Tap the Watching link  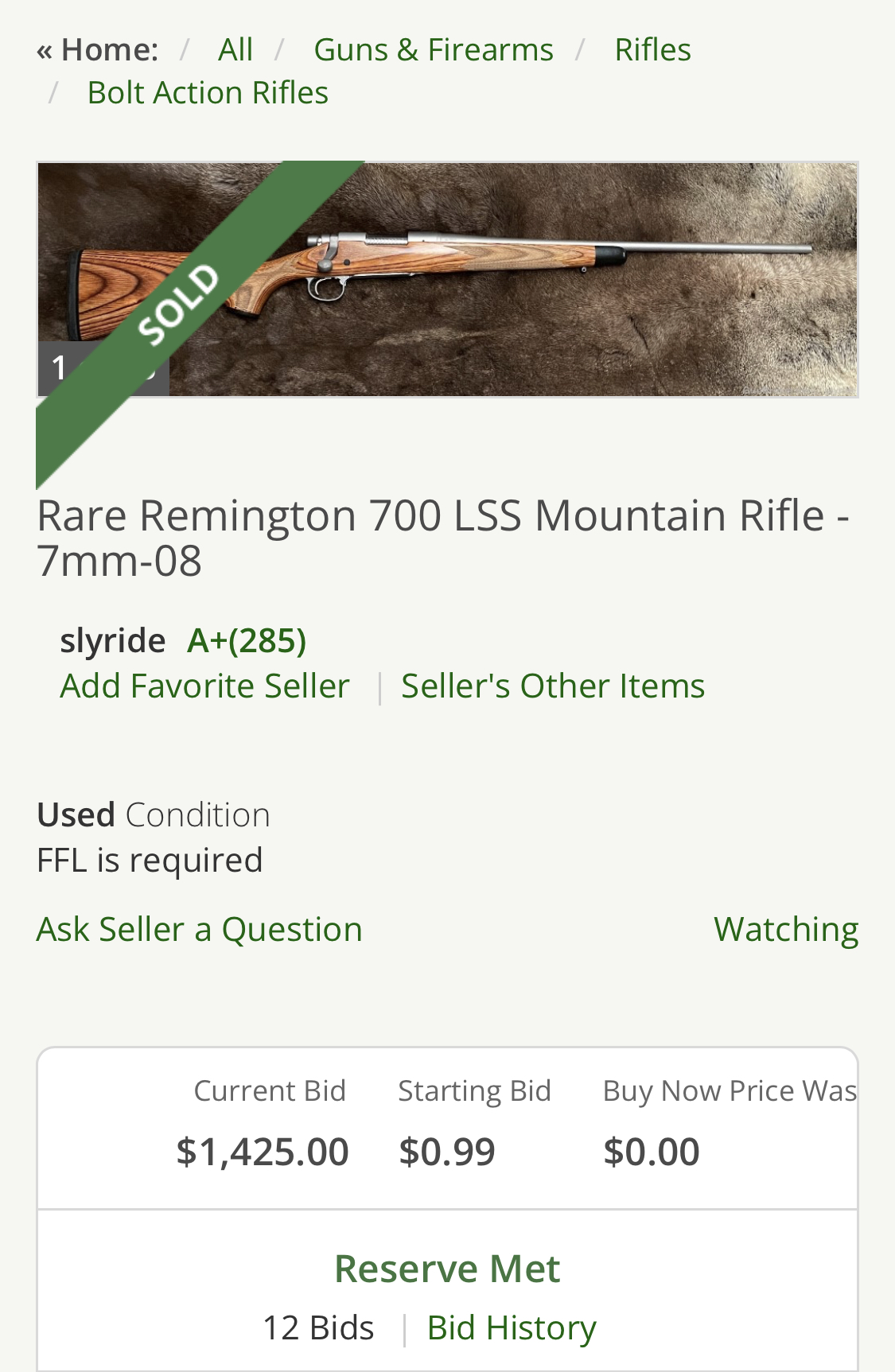pyautogui.click(x=786, y=930)
